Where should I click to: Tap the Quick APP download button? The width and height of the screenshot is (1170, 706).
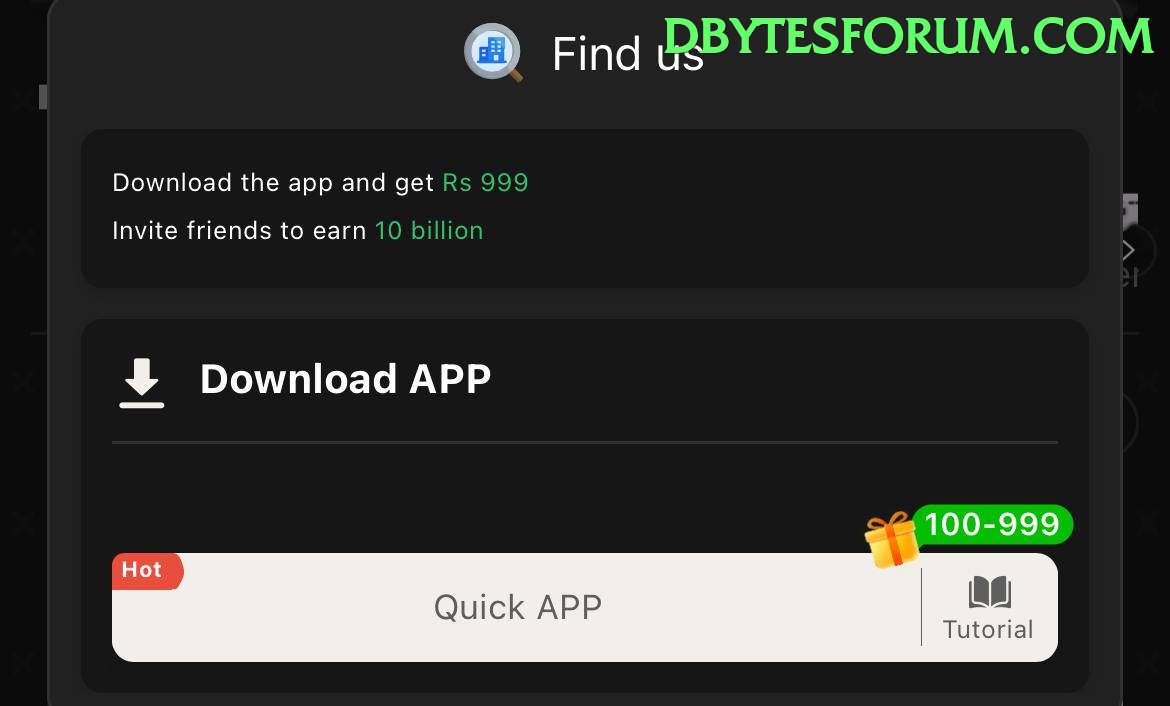(x=517, y=607)
